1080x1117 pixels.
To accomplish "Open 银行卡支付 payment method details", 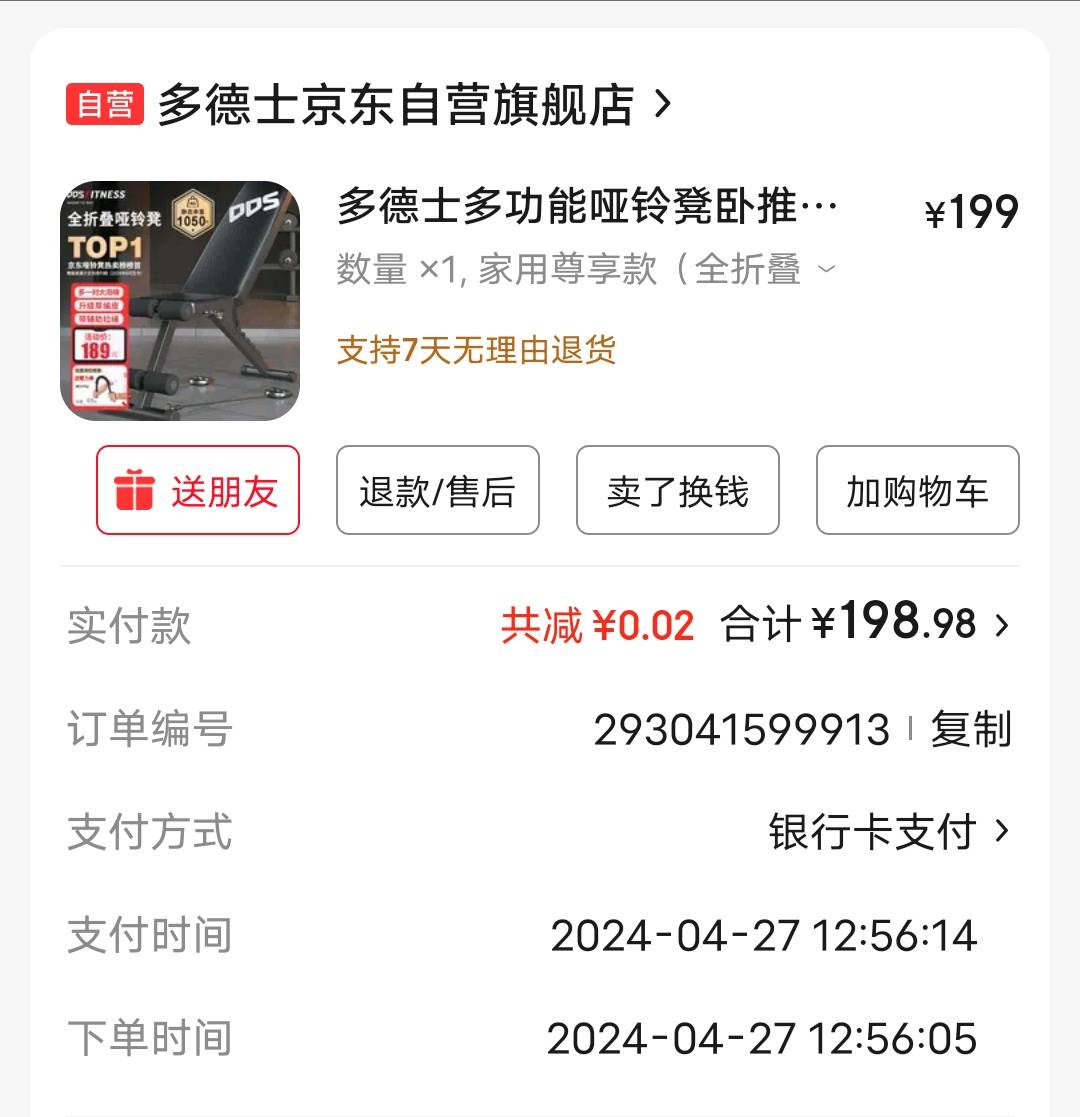I will coord(889,832).
